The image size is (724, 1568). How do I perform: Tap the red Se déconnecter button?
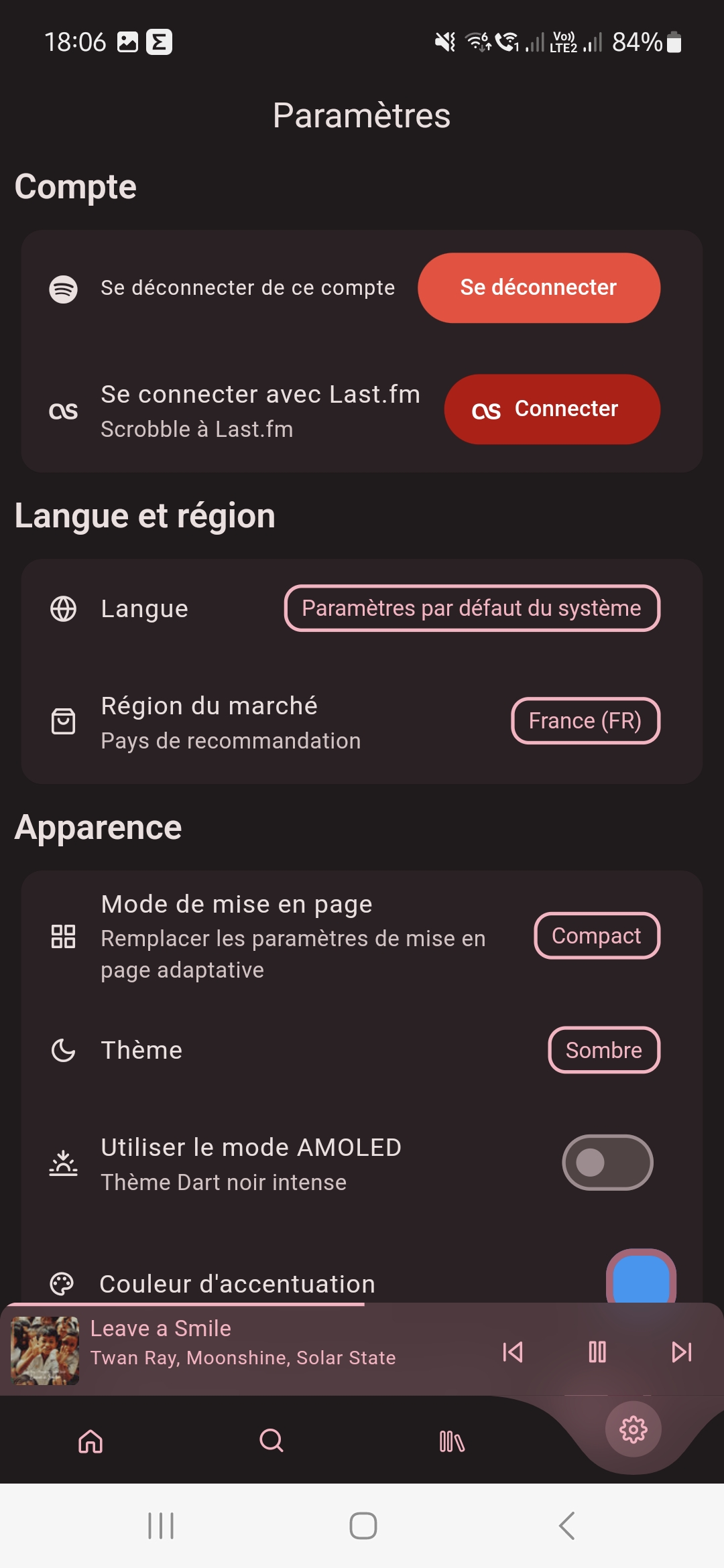click(539, 288)
